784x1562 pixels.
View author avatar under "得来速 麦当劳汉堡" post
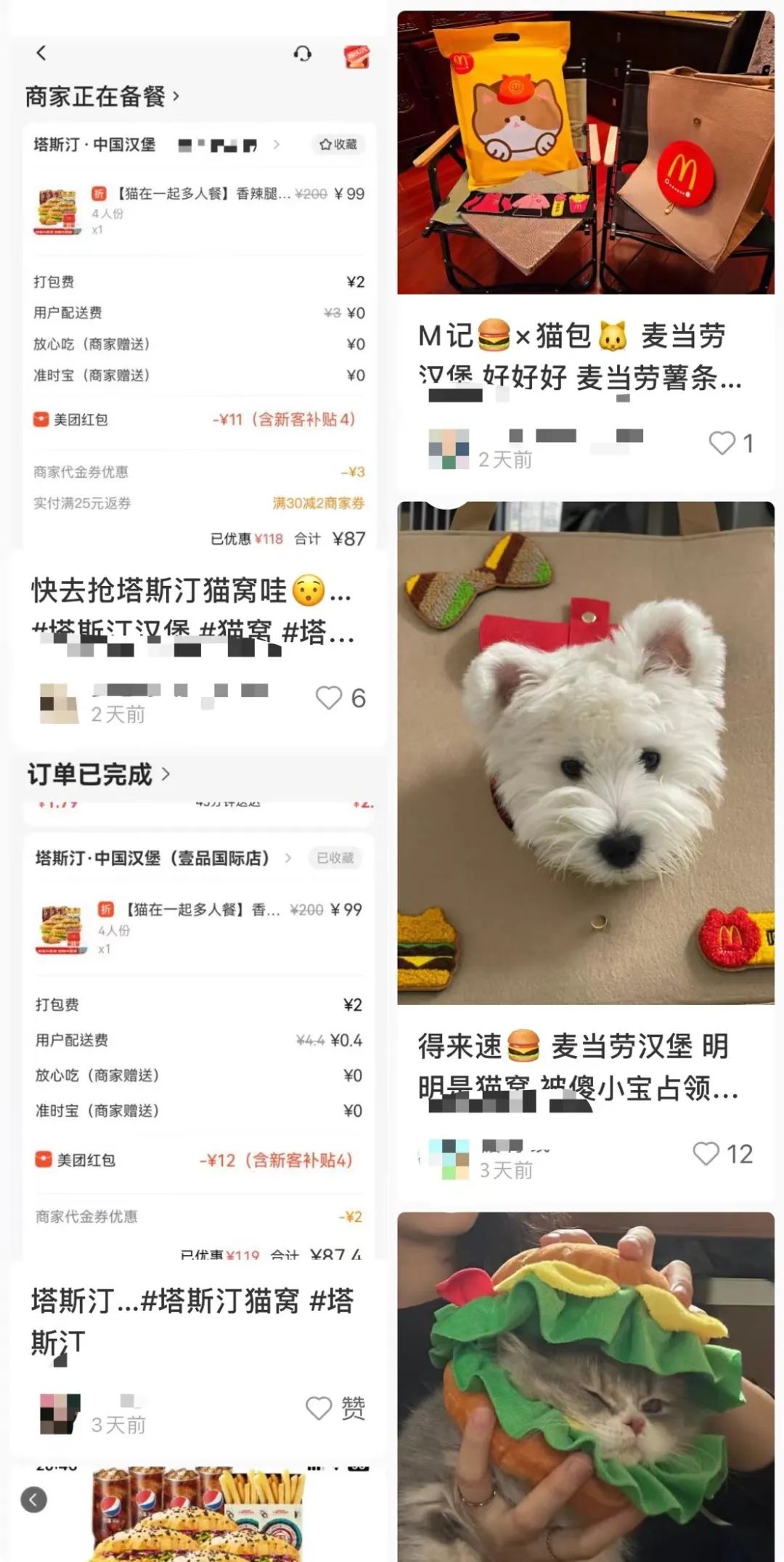coord(449,1159)
